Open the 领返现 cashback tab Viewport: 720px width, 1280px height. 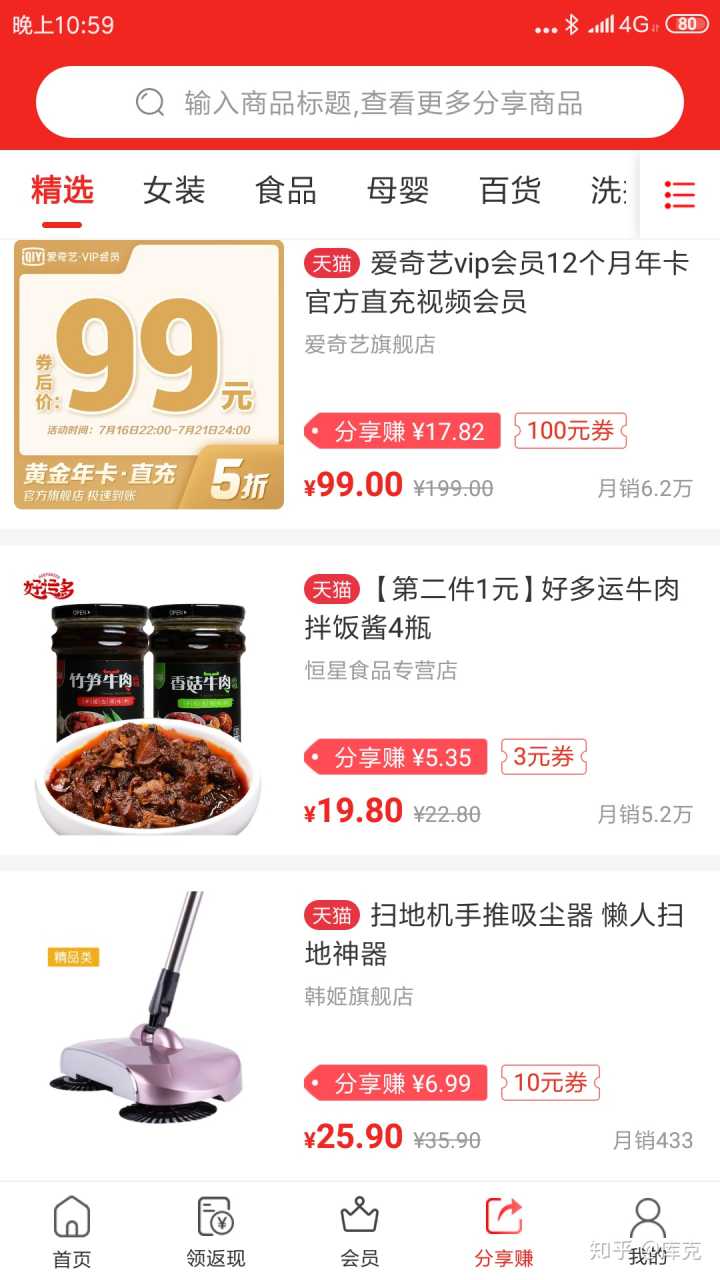tap(216, 1232)
